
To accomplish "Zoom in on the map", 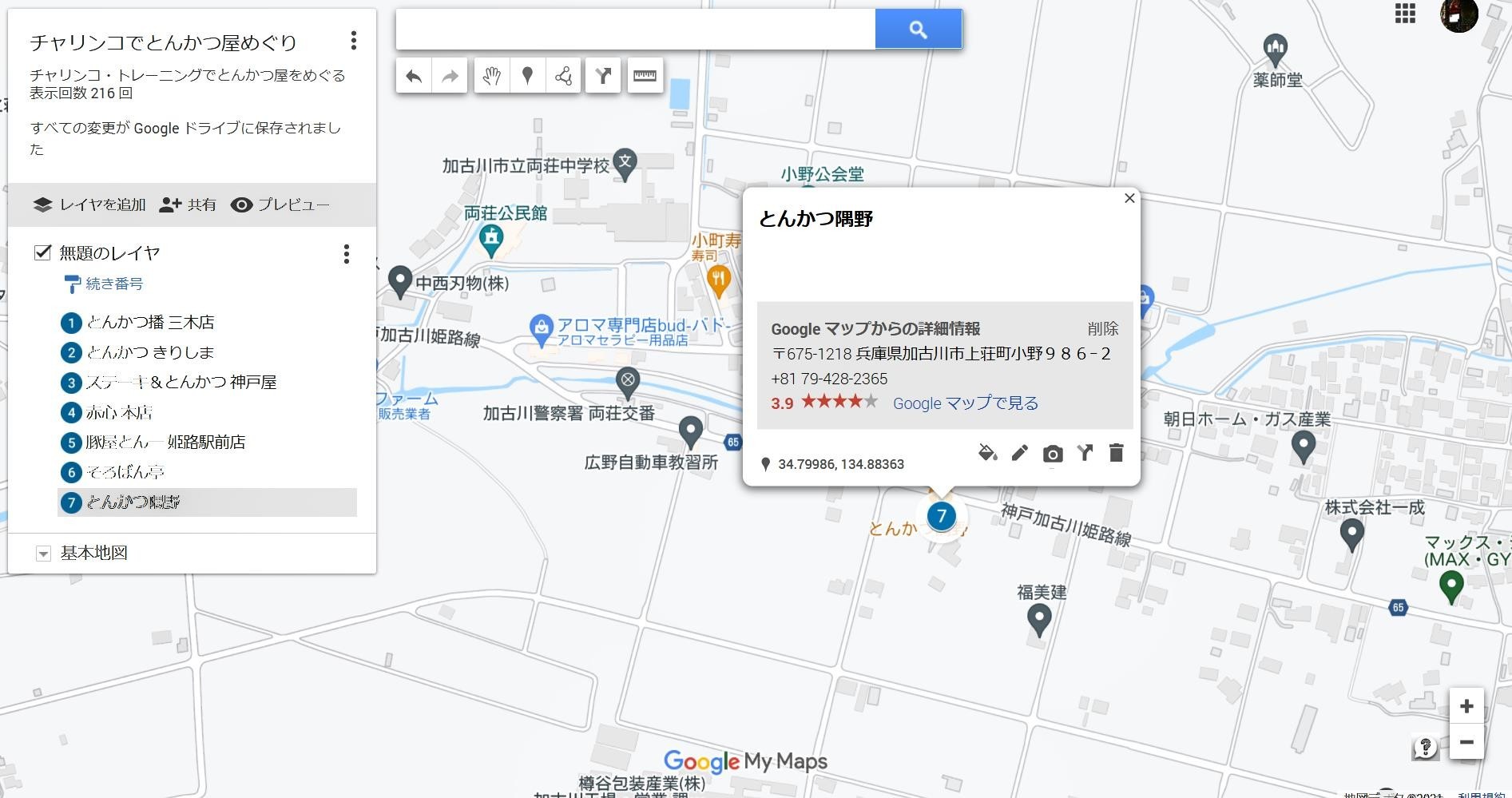I will tap(1466, 706).
